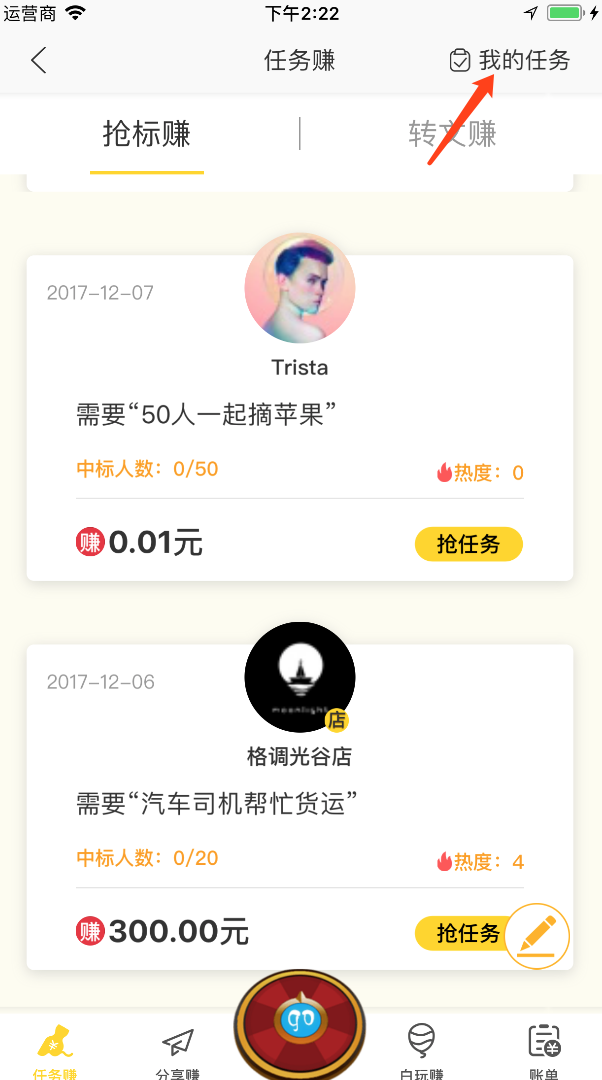This screenshot has width=602, height=1080.
Task: Tap the floating pencil edit button
Action: pyautogui.click(x=537, y=936)
